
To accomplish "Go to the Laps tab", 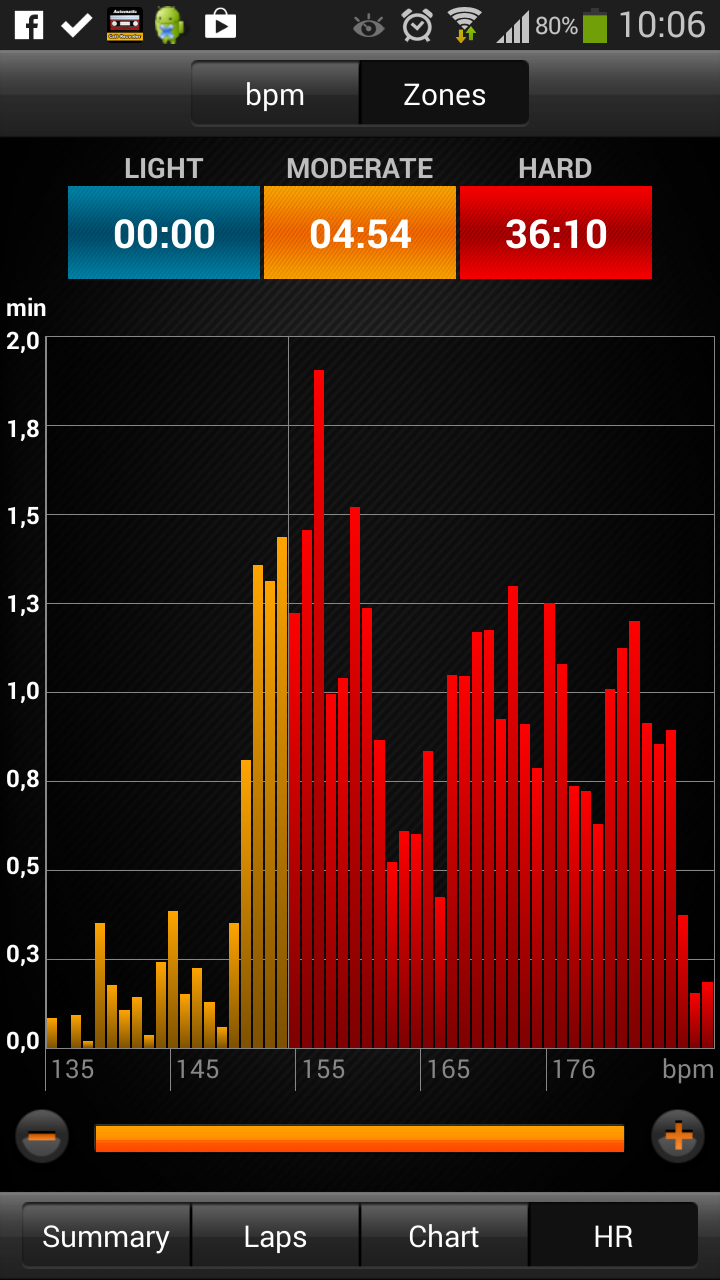I will (275, 1237).
